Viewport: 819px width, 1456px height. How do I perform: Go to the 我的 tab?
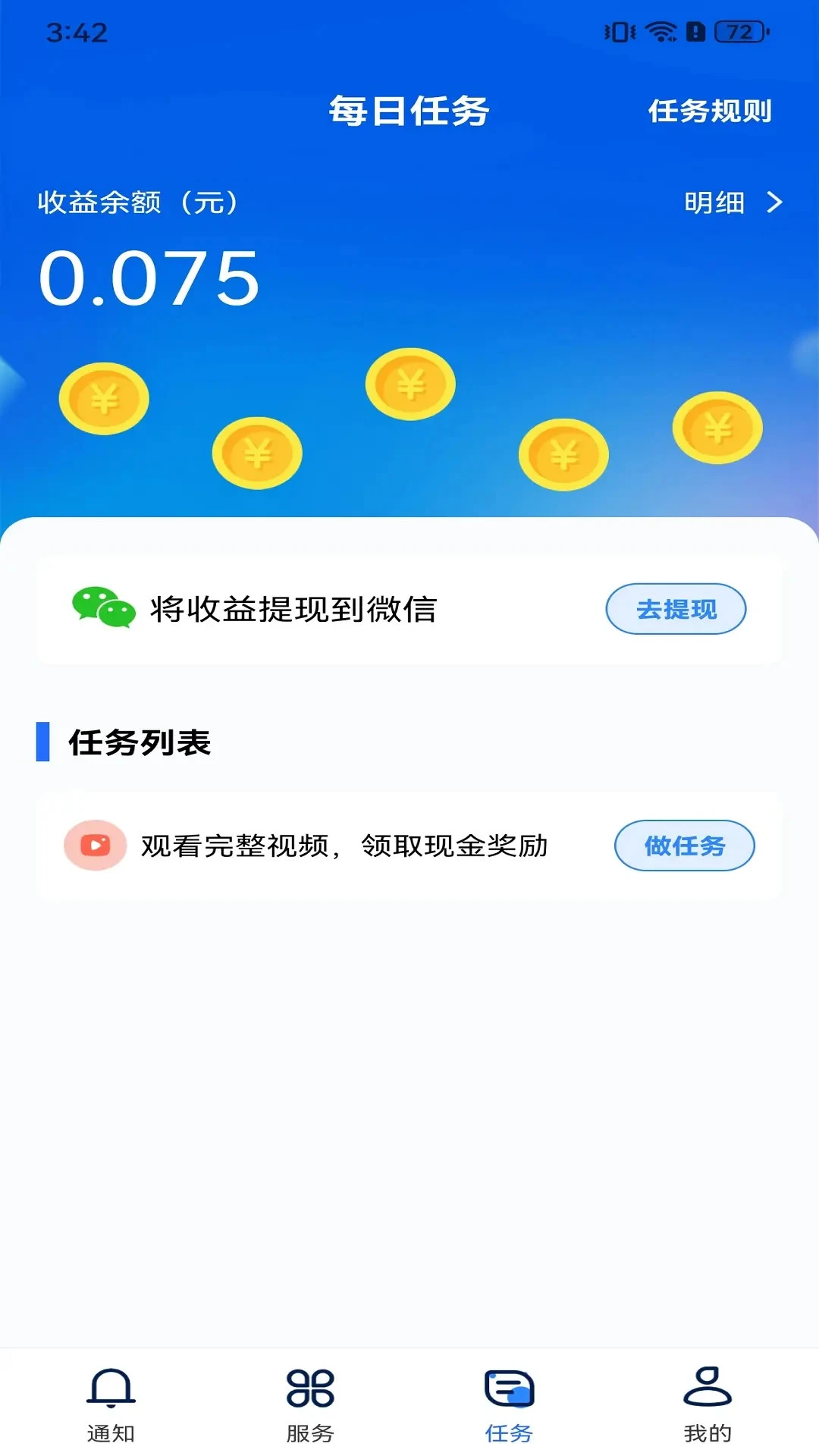[708, 1403]
